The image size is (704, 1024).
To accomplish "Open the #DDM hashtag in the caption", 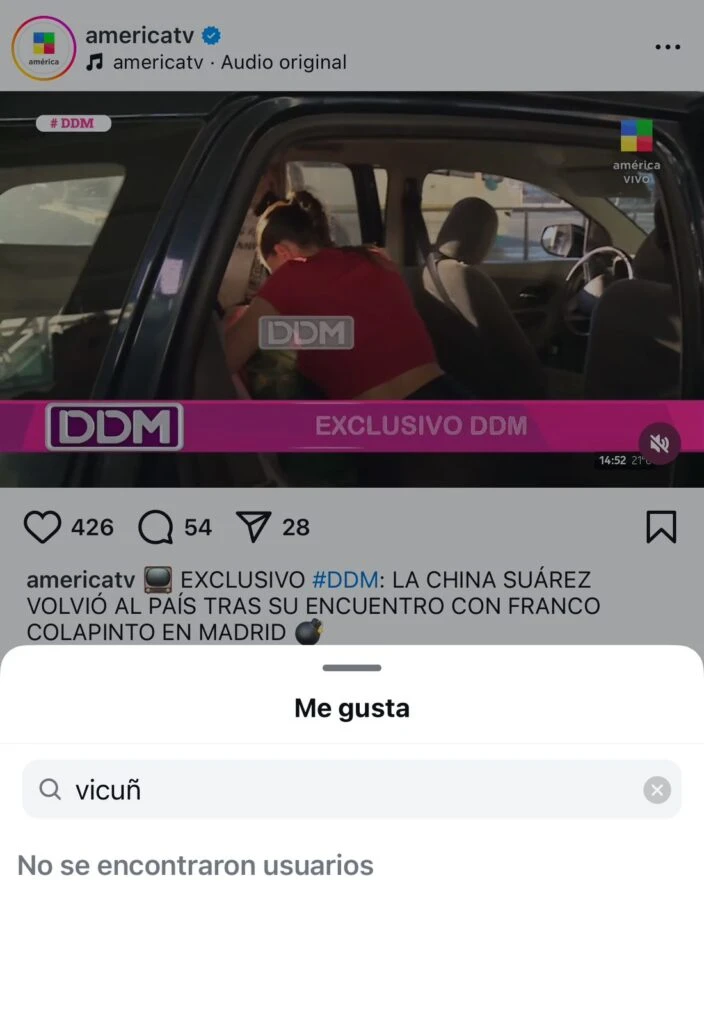I will pyautogui.click(x=345, y=580).
